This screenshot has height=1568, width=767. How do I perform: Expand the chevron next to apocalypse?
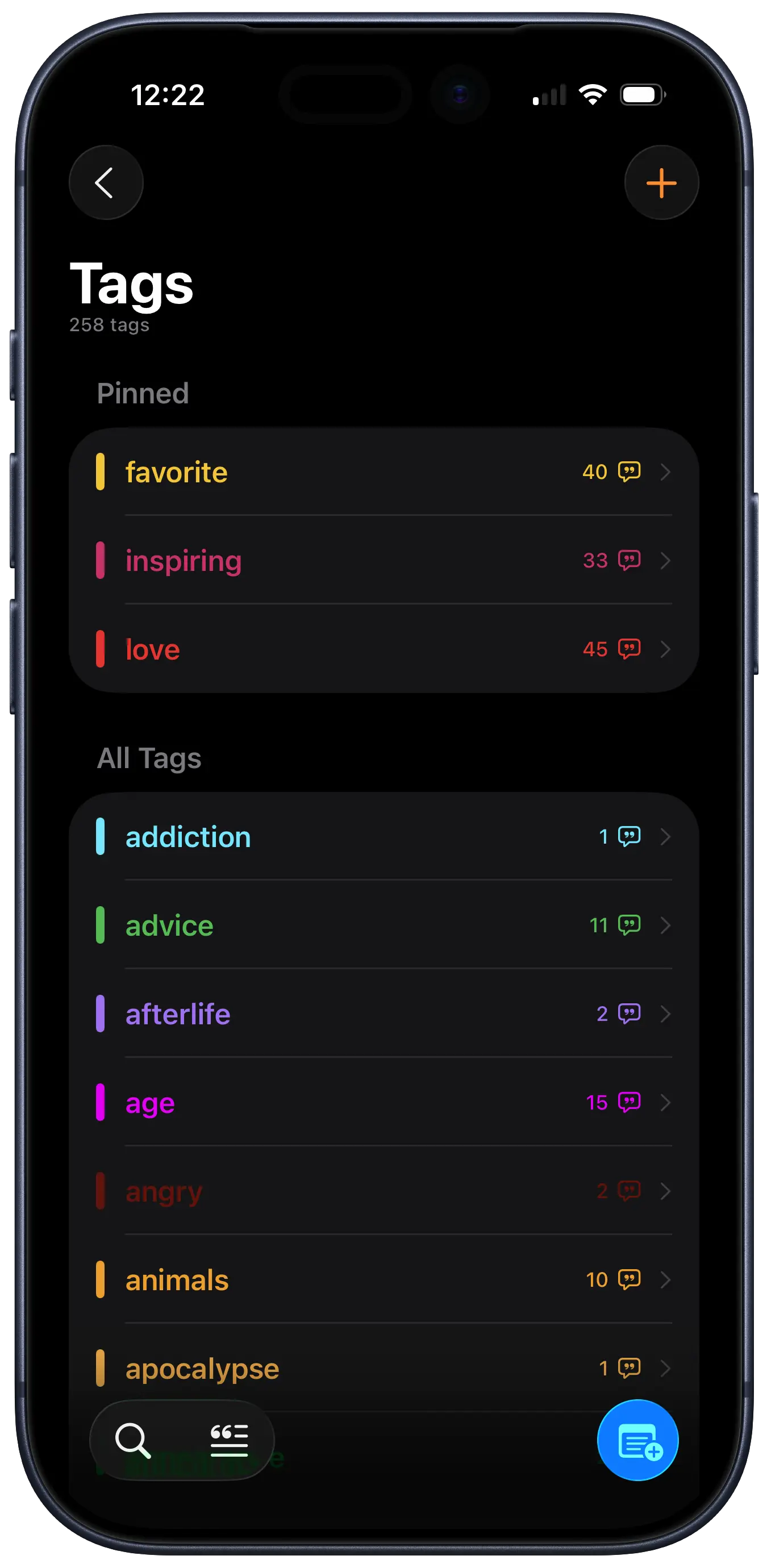(666, 1369)
